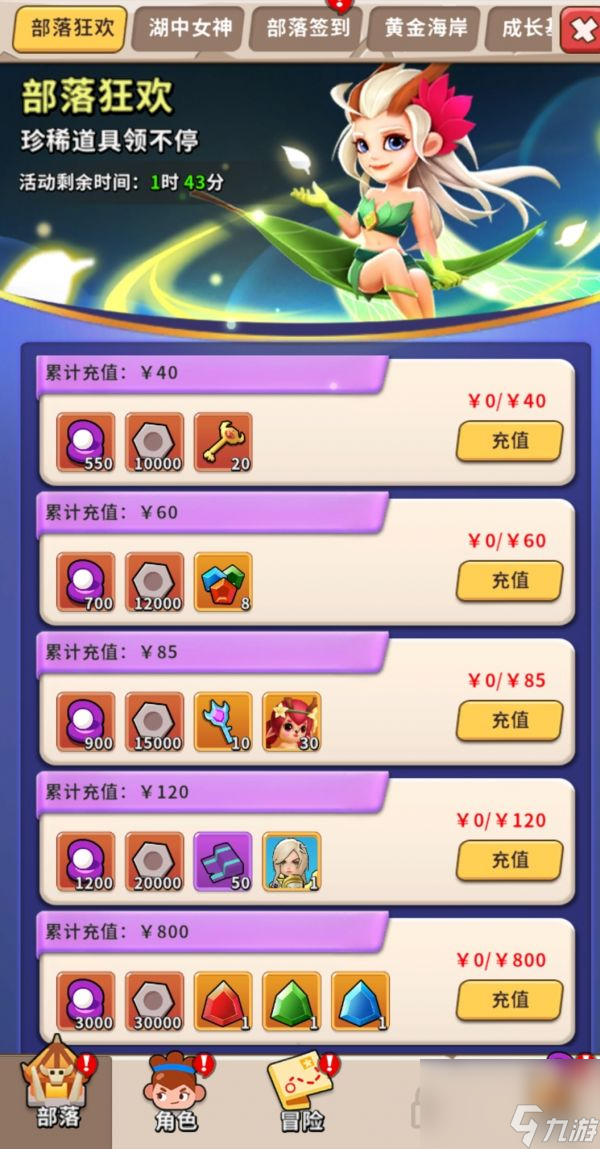Switch to the 部落狂欢 tab
The height and width of the screenshot is (1149, 600).
tap(70, 28)
